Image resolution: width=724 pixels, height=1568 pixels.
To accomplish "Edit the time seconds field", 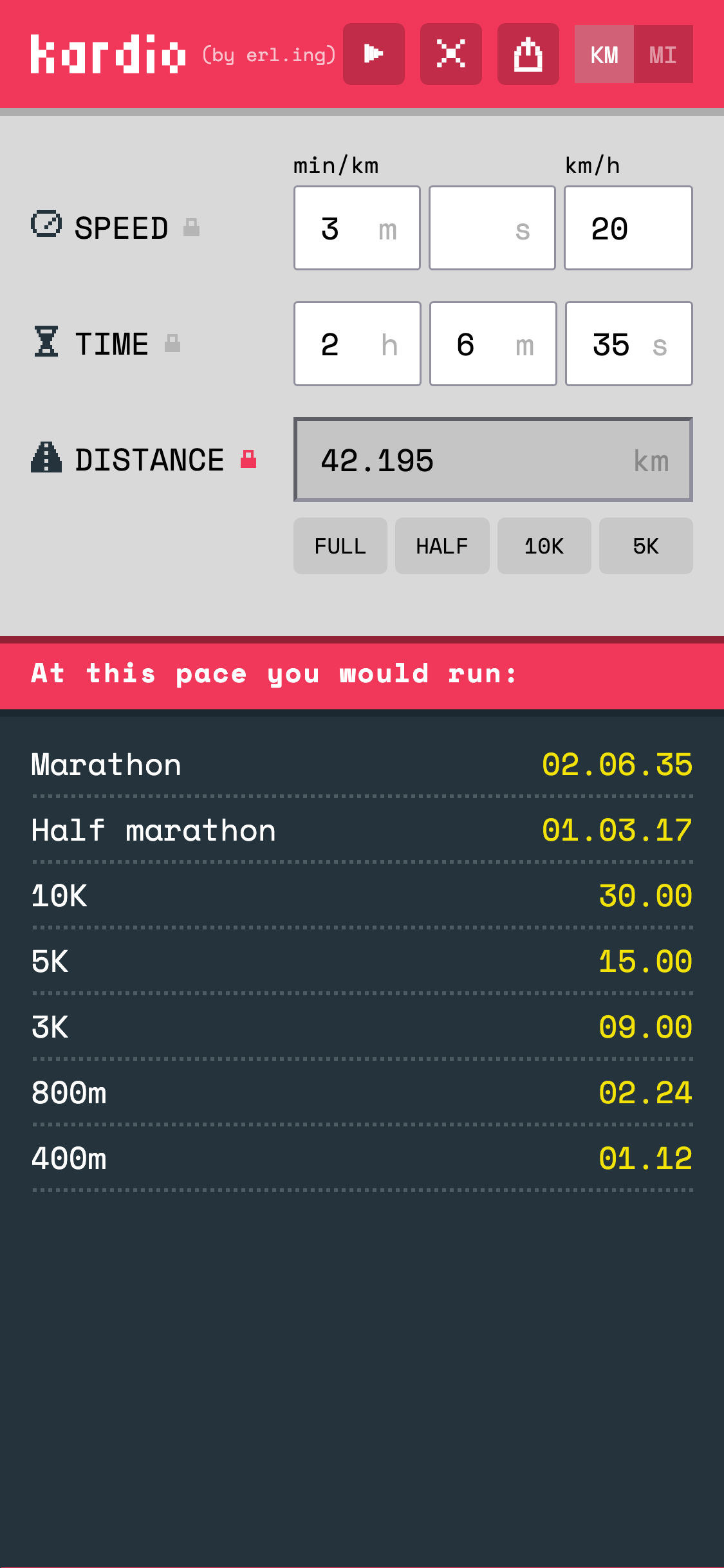I will coord(628,344).
